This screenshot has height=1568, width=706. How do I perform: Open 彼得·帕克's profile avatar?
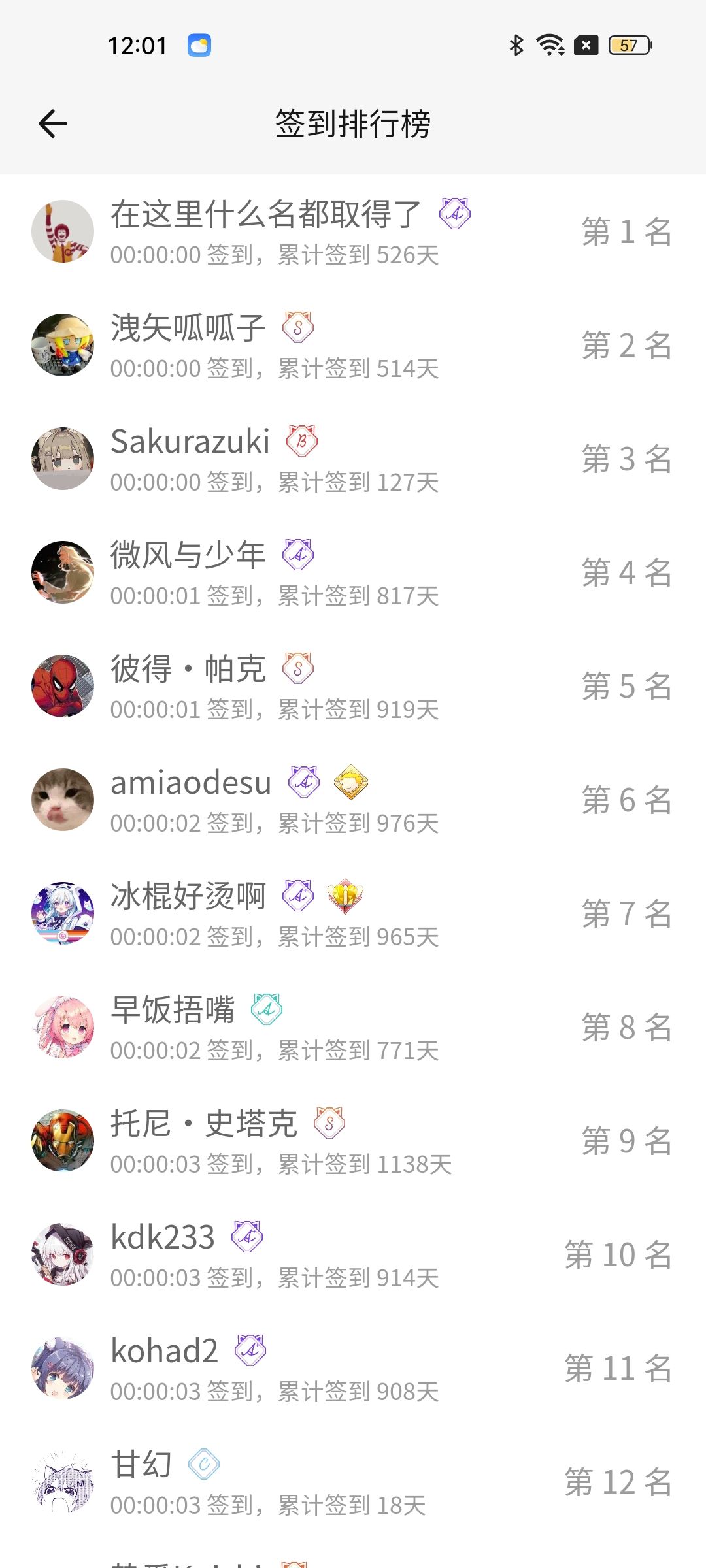62,686
